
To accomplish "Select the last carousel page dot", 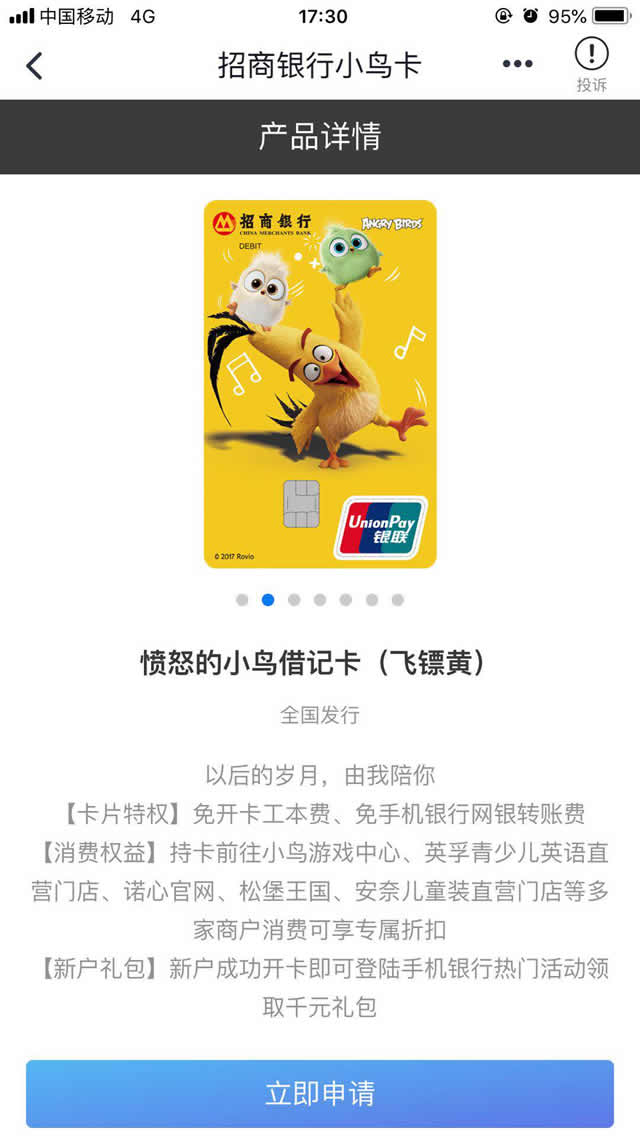I will point(398,600).
